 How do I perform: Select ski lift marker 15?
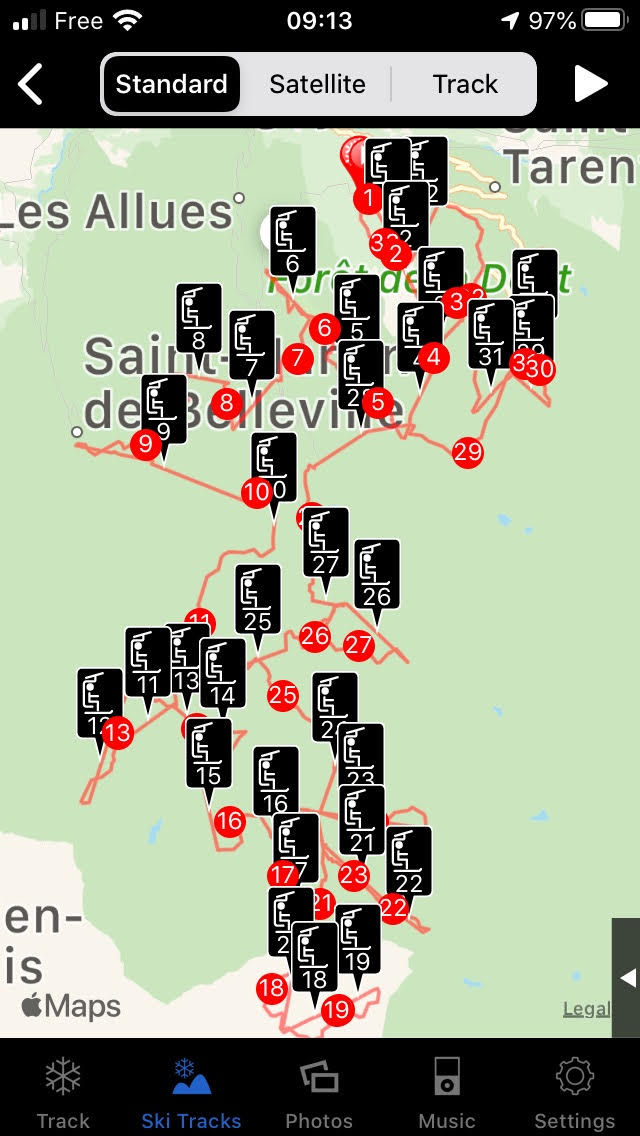click(209, 753)
